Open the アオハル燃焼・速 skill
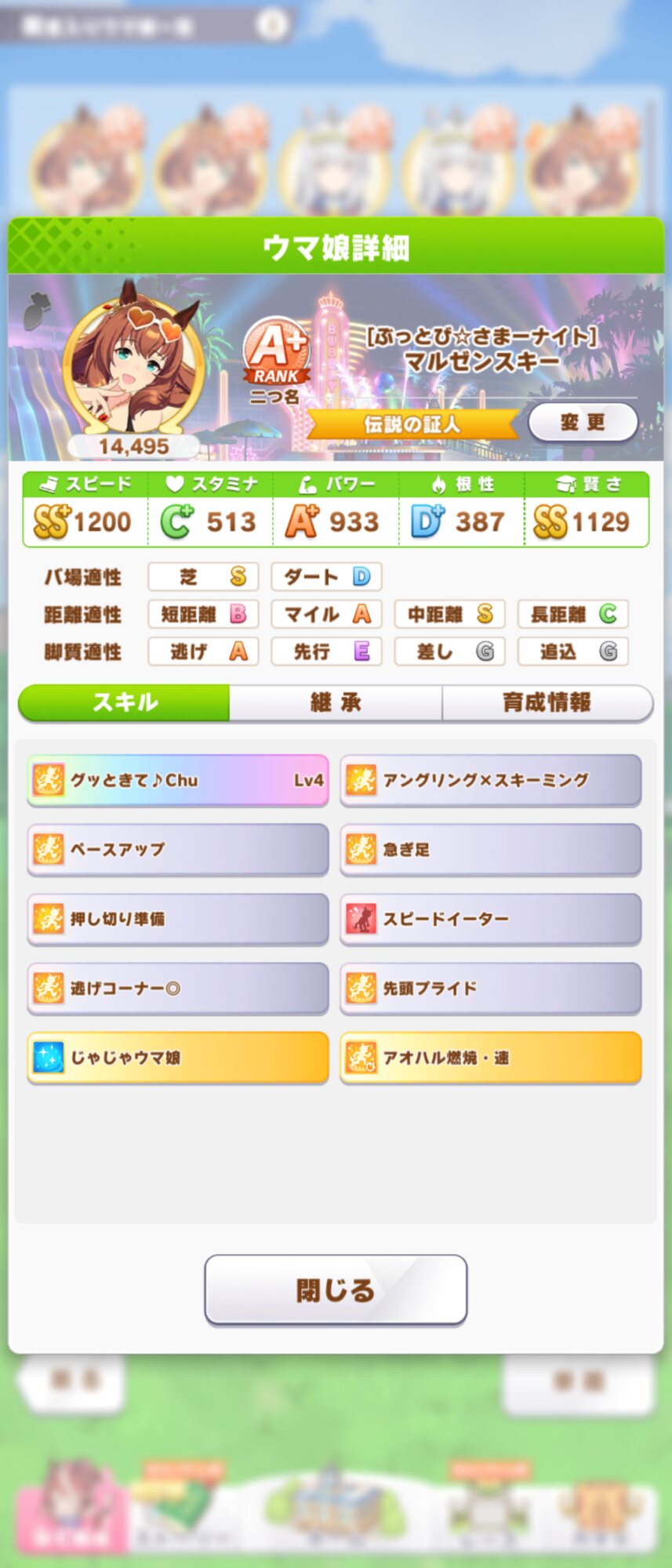This screenshot has height=1568, width=672. pyautogui.click(x=491, y=1058)
